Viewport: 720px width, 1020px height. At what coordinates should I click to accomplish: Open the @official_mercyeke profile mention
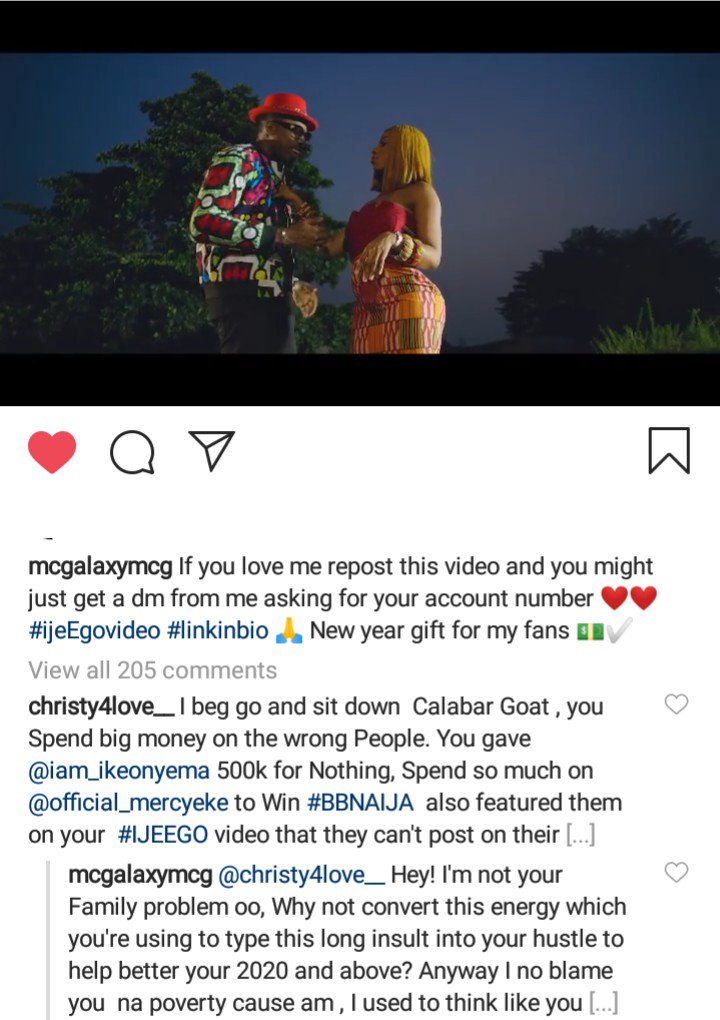click(142, 802)
